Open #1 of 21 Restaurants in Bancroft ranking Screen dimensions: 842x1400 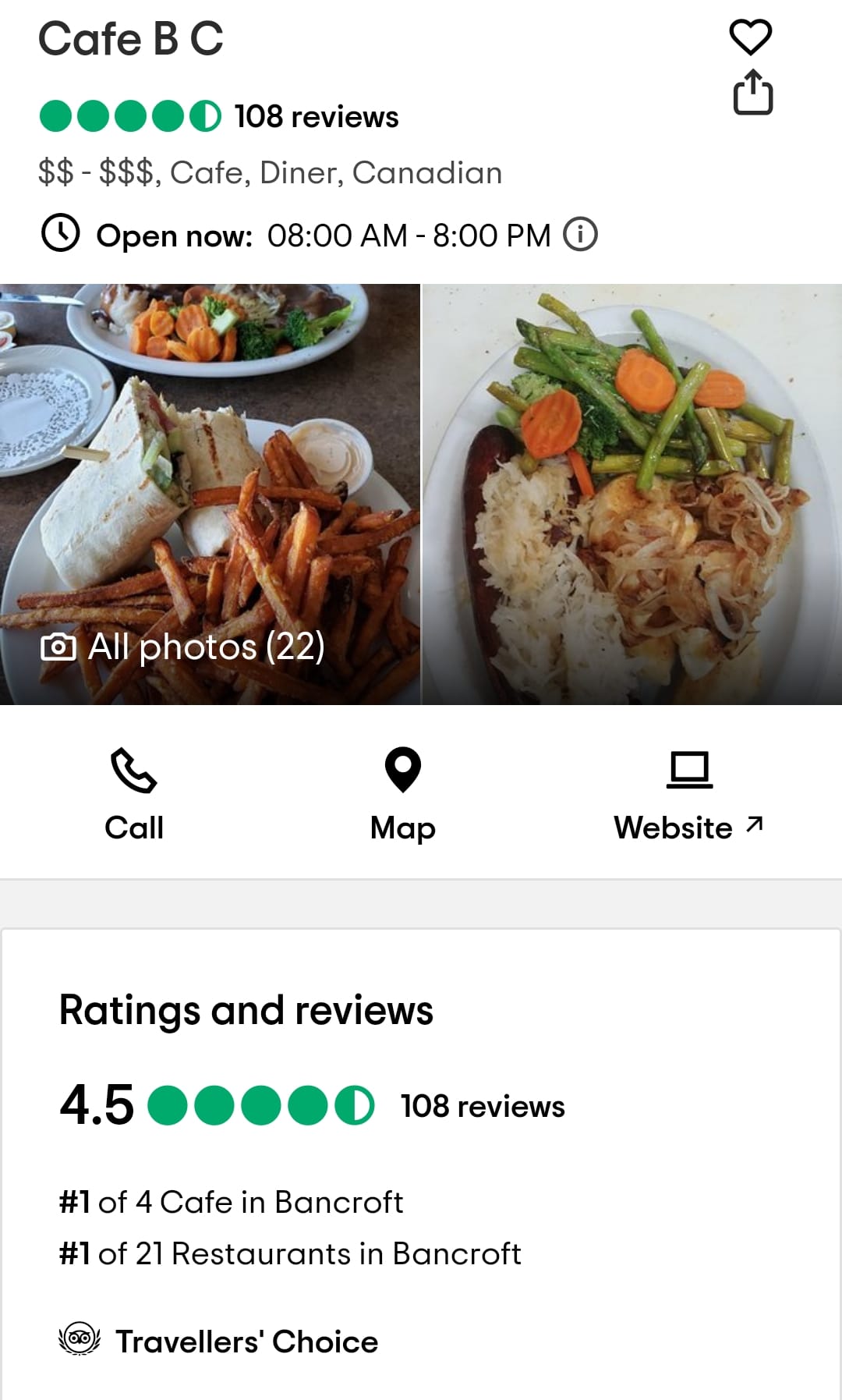[x=290, y=1253]
